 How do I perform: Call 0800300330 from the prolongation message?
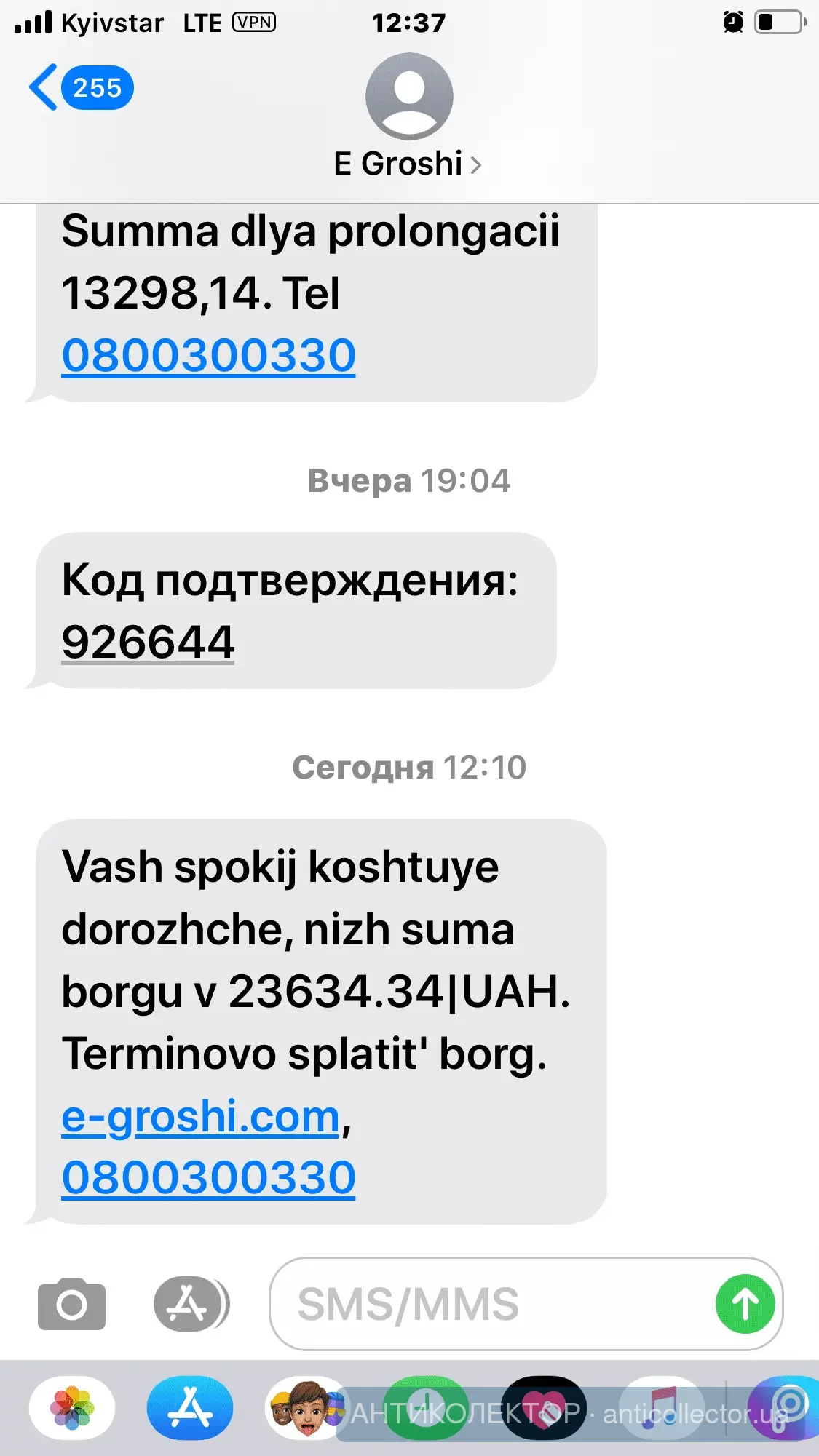(208, 355)
